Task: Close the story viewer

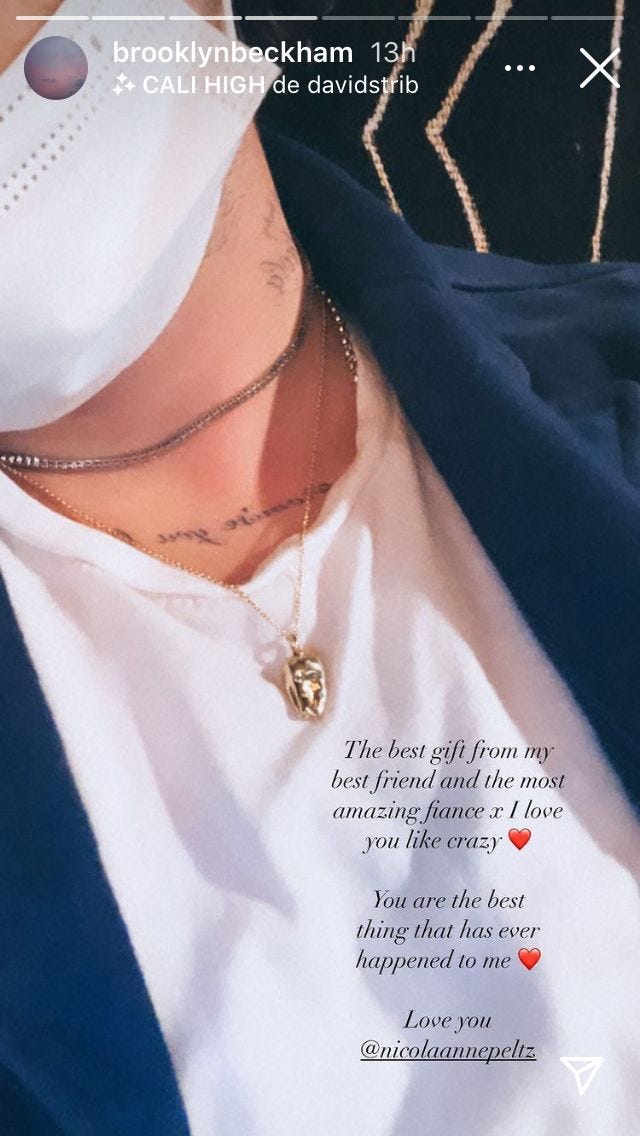Action: pyautogui.click(x=599, y=68)
